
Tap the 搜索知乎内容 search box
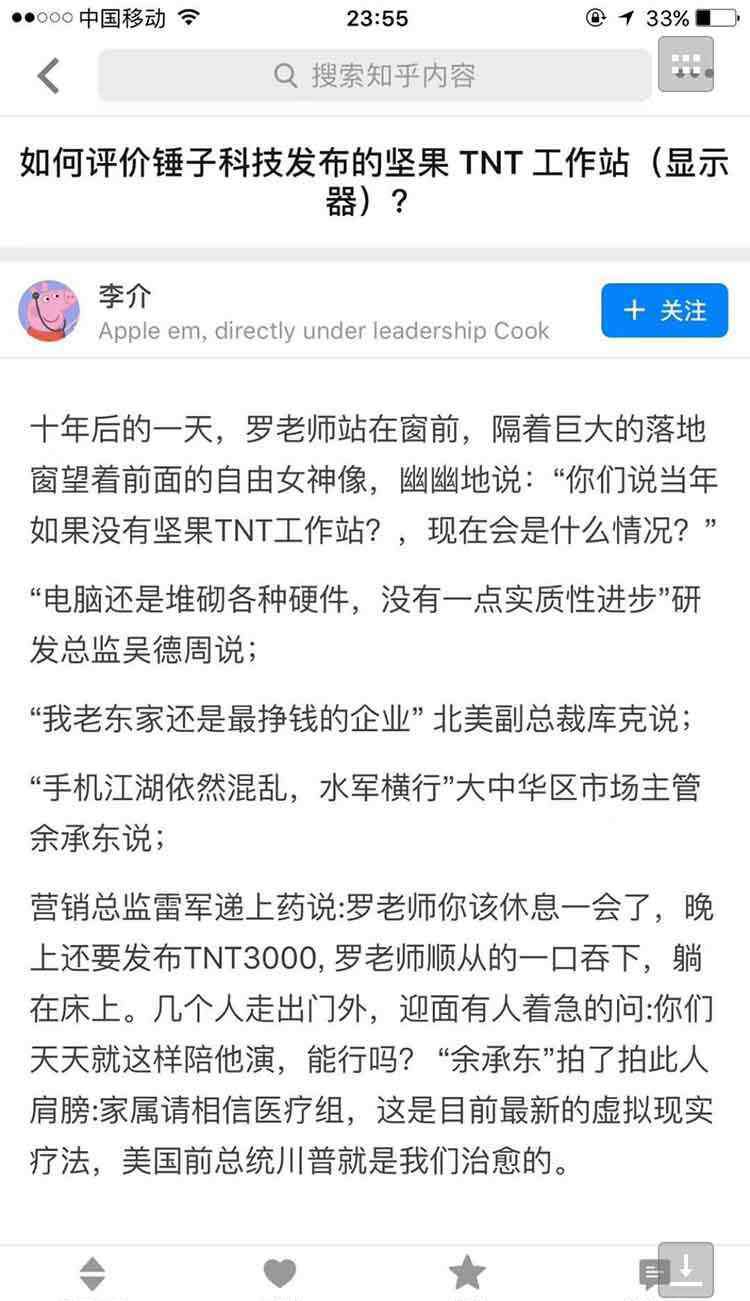coord(374,76)
